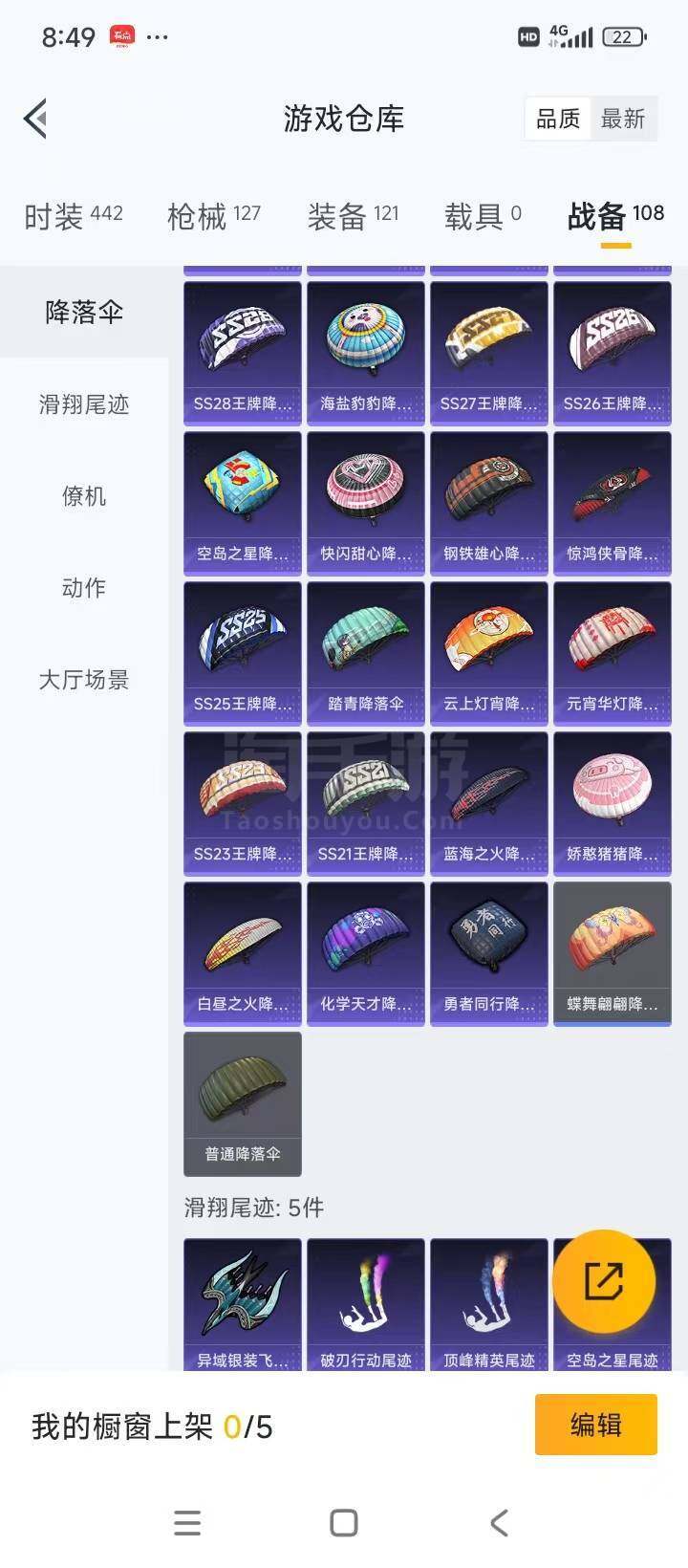This screenshot has height=1568, width=688.
Task: Select 滑翔尾迹 in the side menu
Action: pyautogui.click(x=84, y=404)
